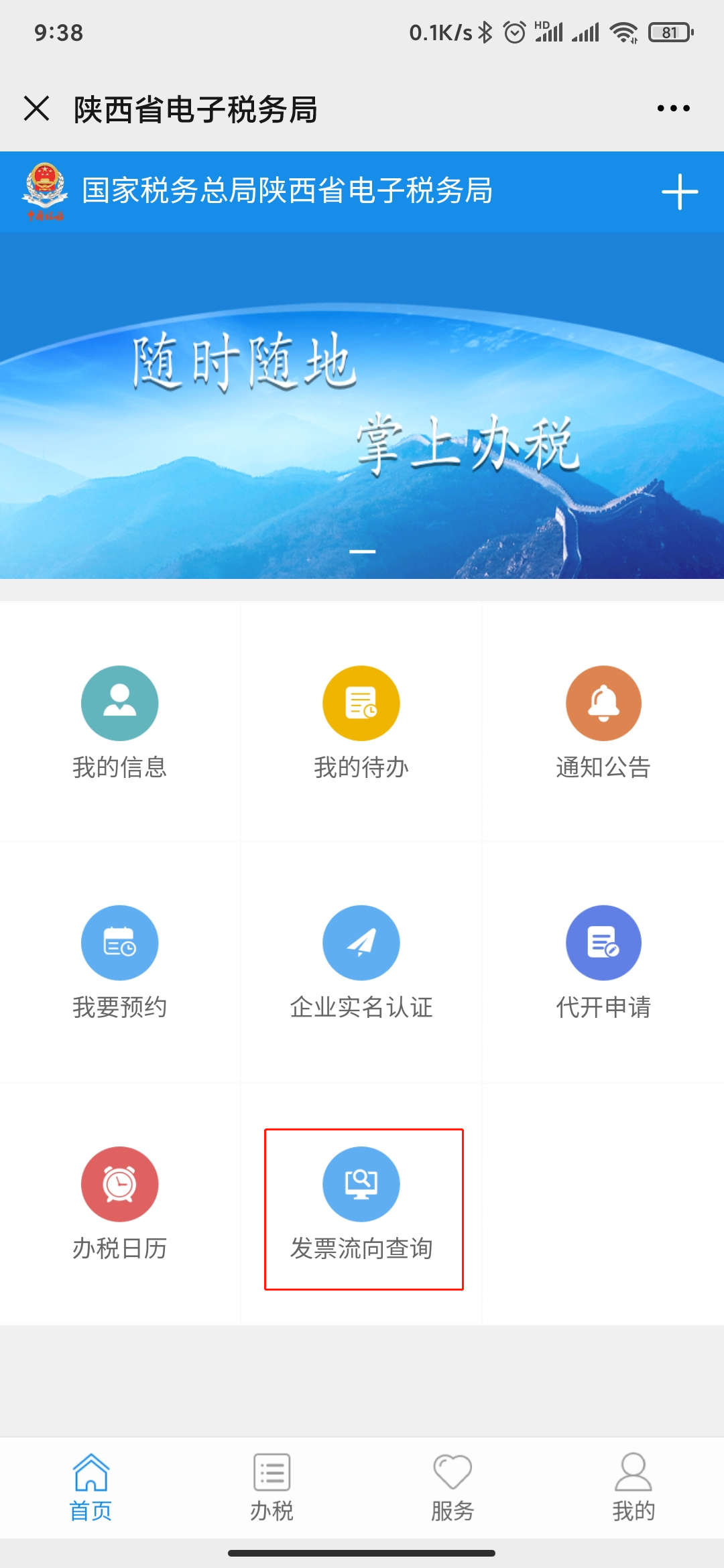Open 我要预约 appointment booking
The width and height of the screenshot is (724, 1568).
120,962
